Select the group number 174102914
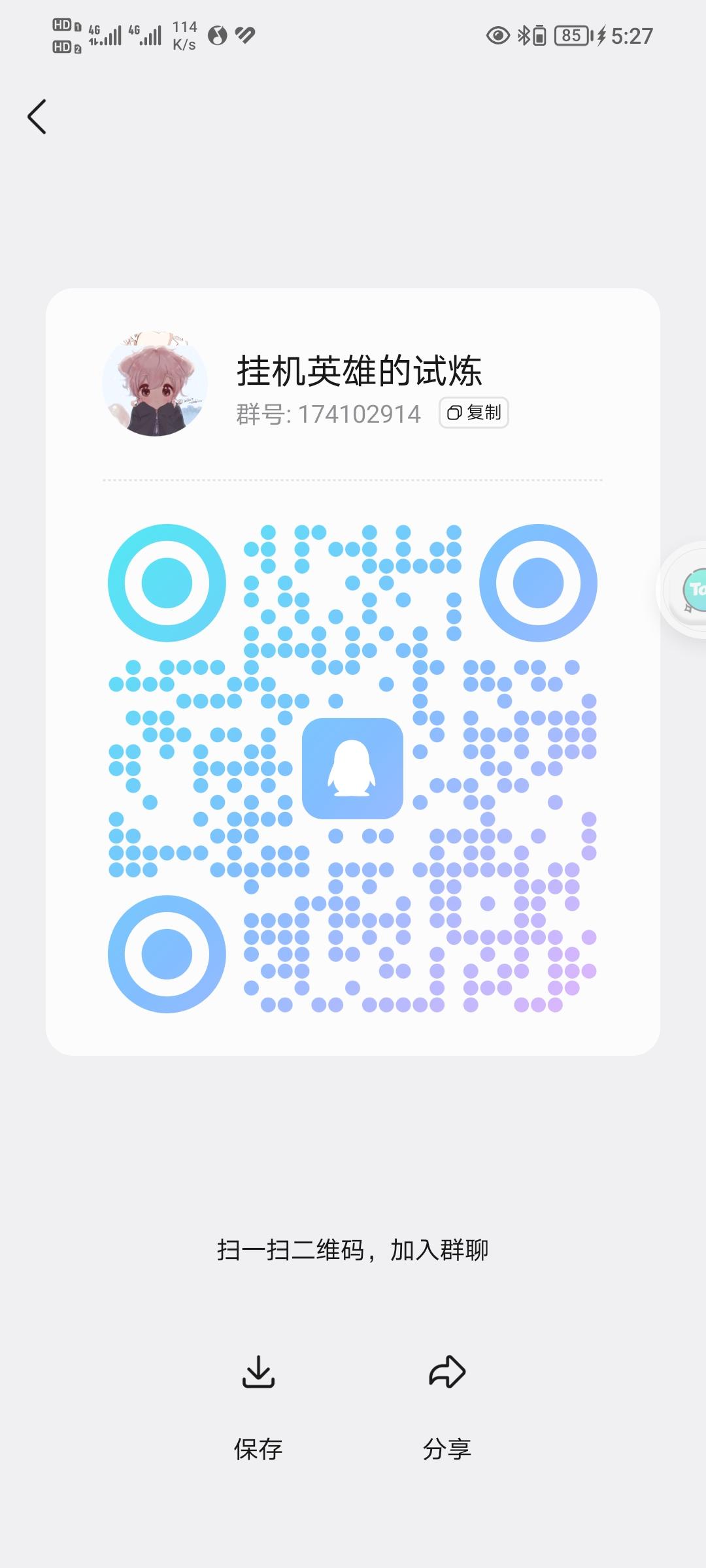This screenshot has height=1568, width=706. [x=358, y=413]
